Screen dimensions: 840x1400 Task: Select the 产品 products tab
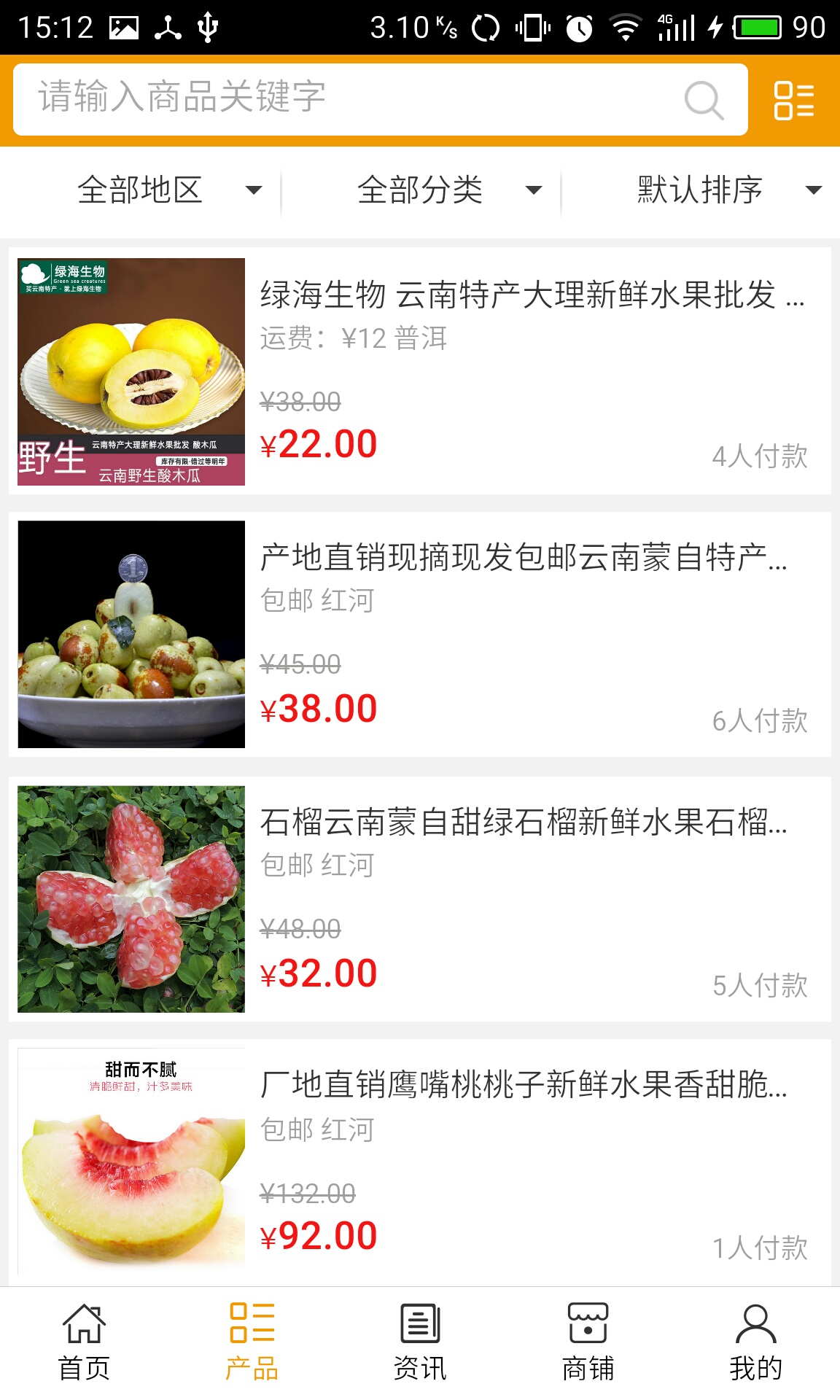pyautogui.click(x=252, y=1342)
